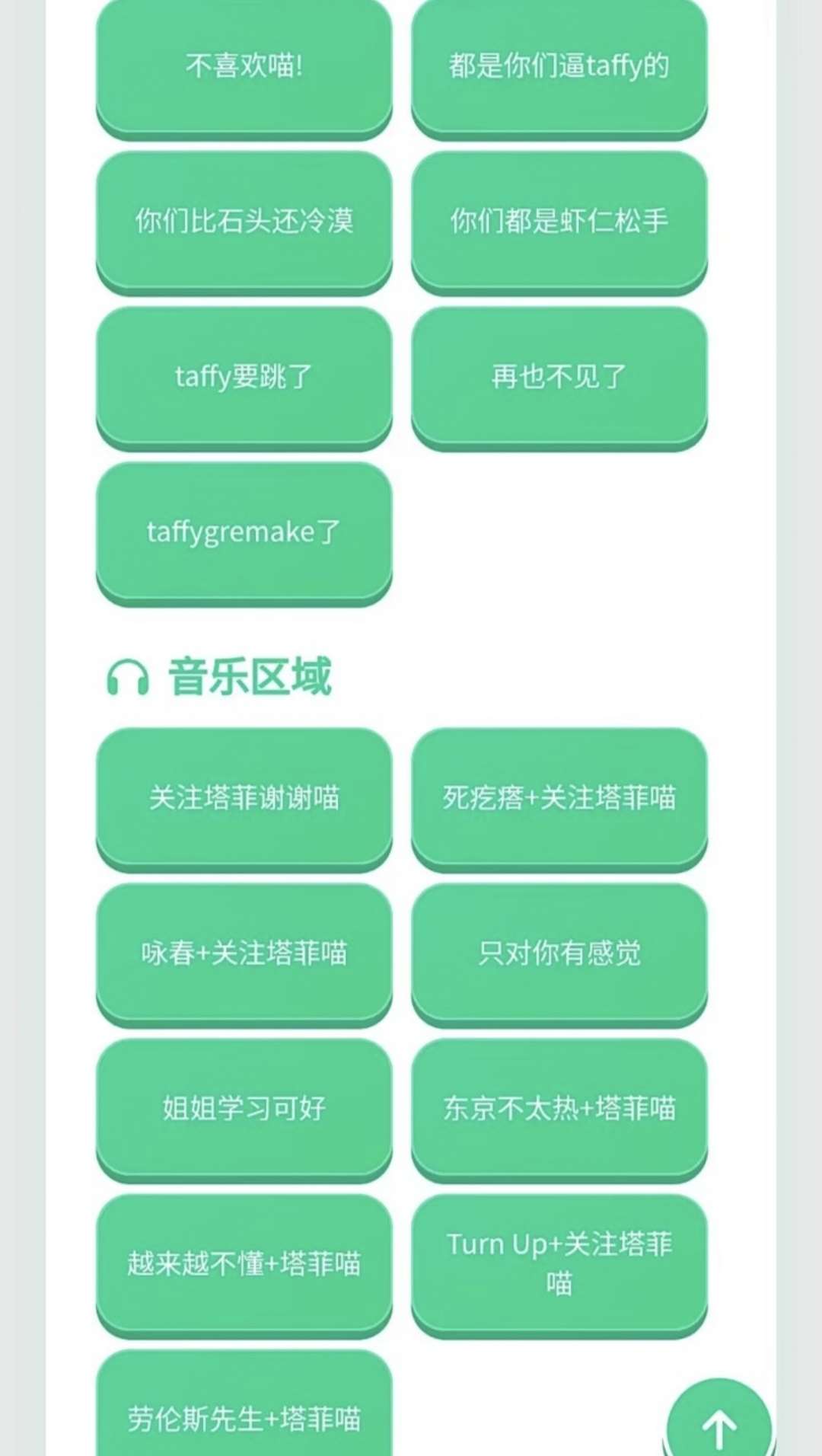
Task: Play the taffy要跳了 sound
Action: click(244, 376)
